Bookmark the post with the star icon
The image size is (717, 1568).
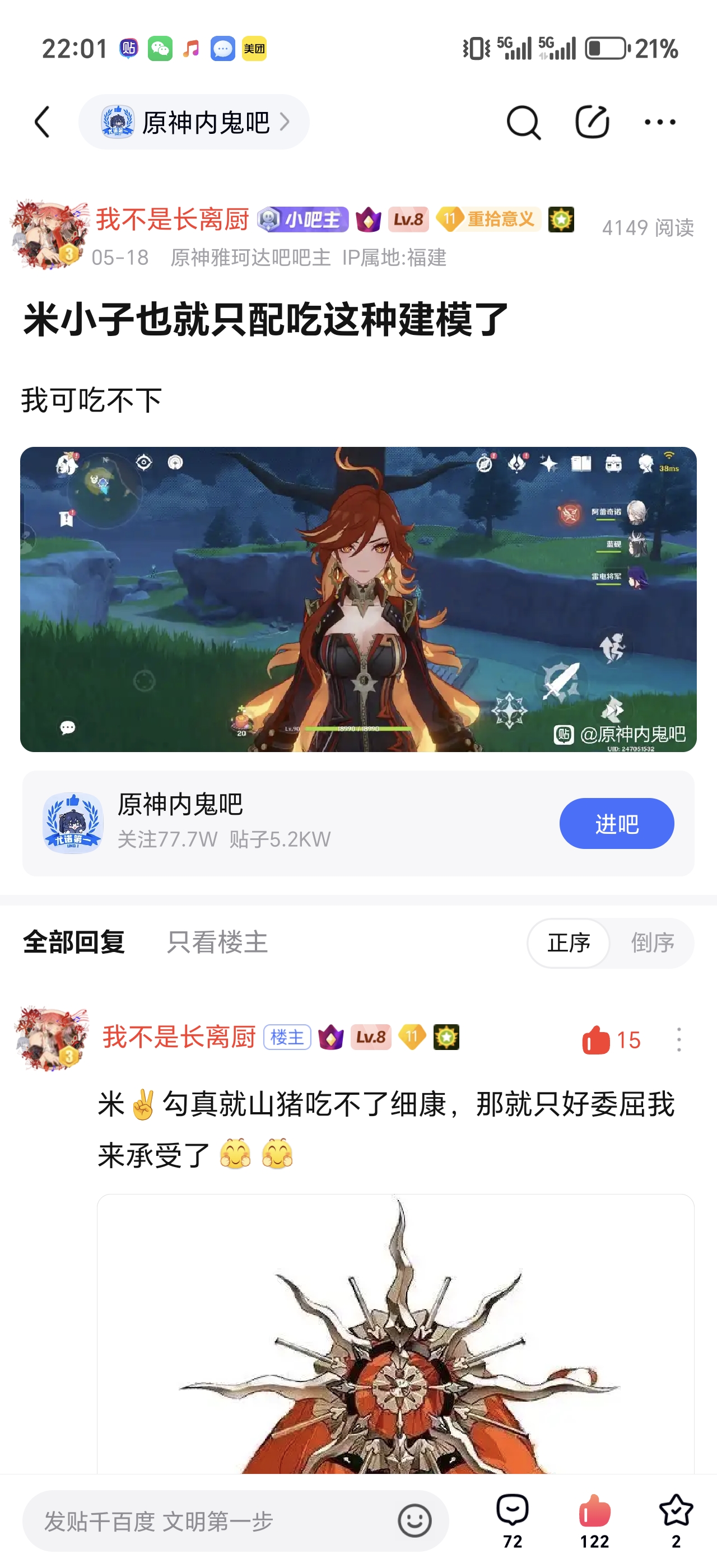click(x=676, y=1518)
